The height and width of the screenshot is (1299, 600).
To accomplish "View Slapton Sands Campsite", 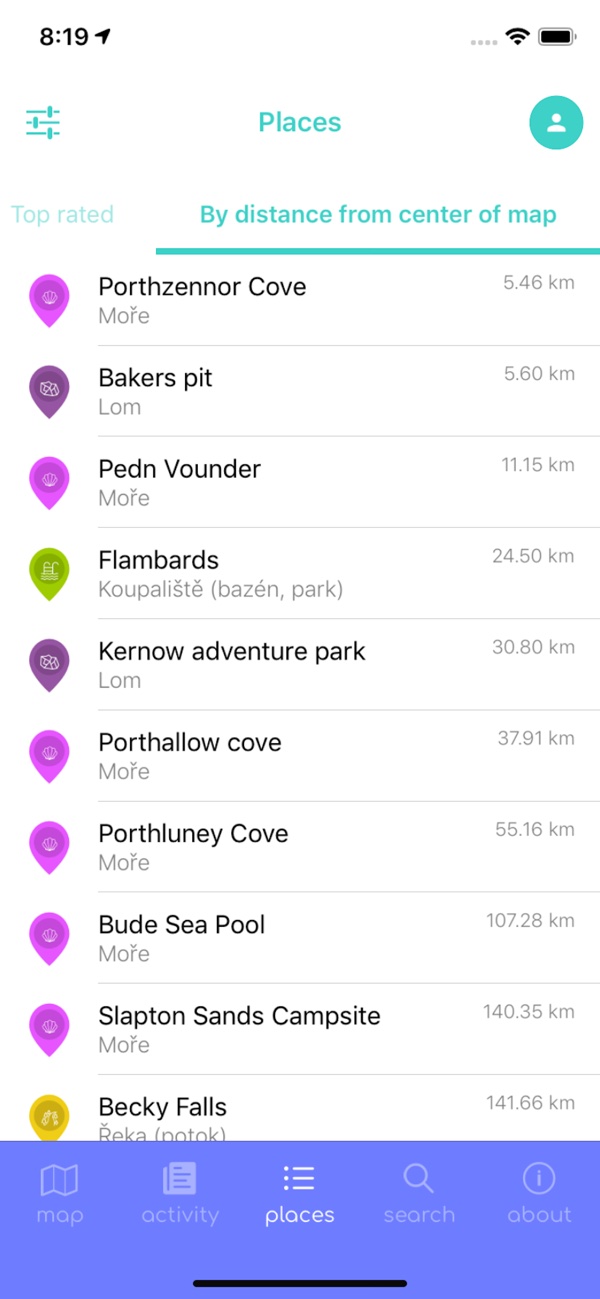I will (300, 1028).
